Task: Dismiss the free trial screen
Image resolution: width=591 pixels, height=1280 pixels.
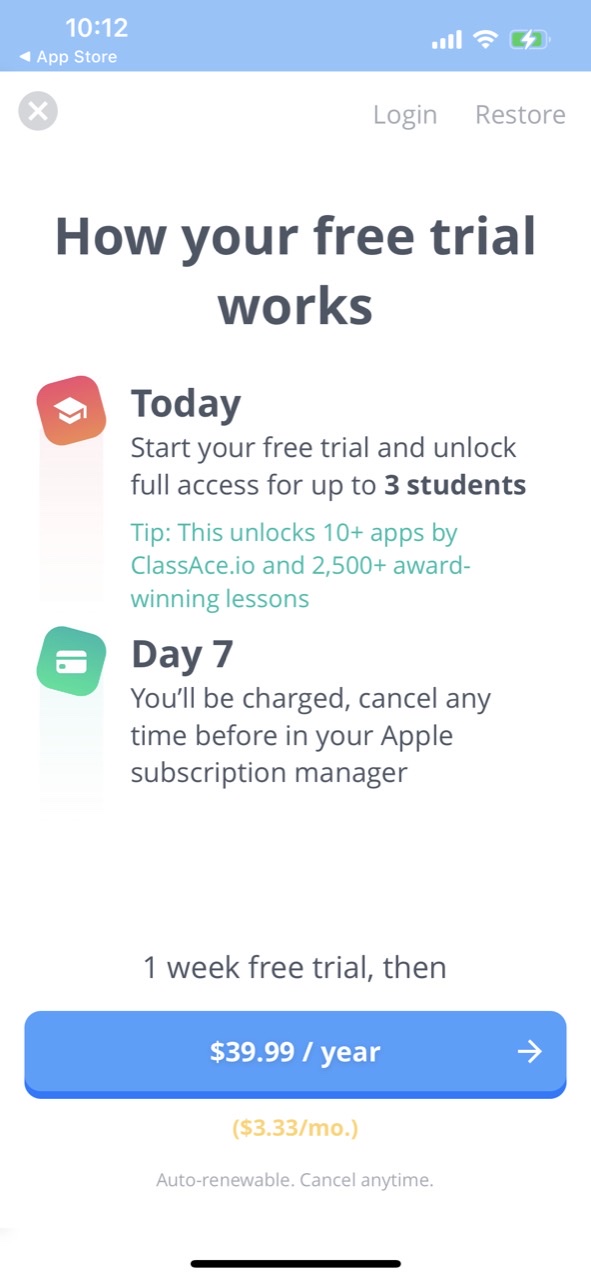Action: coord(38,111)
